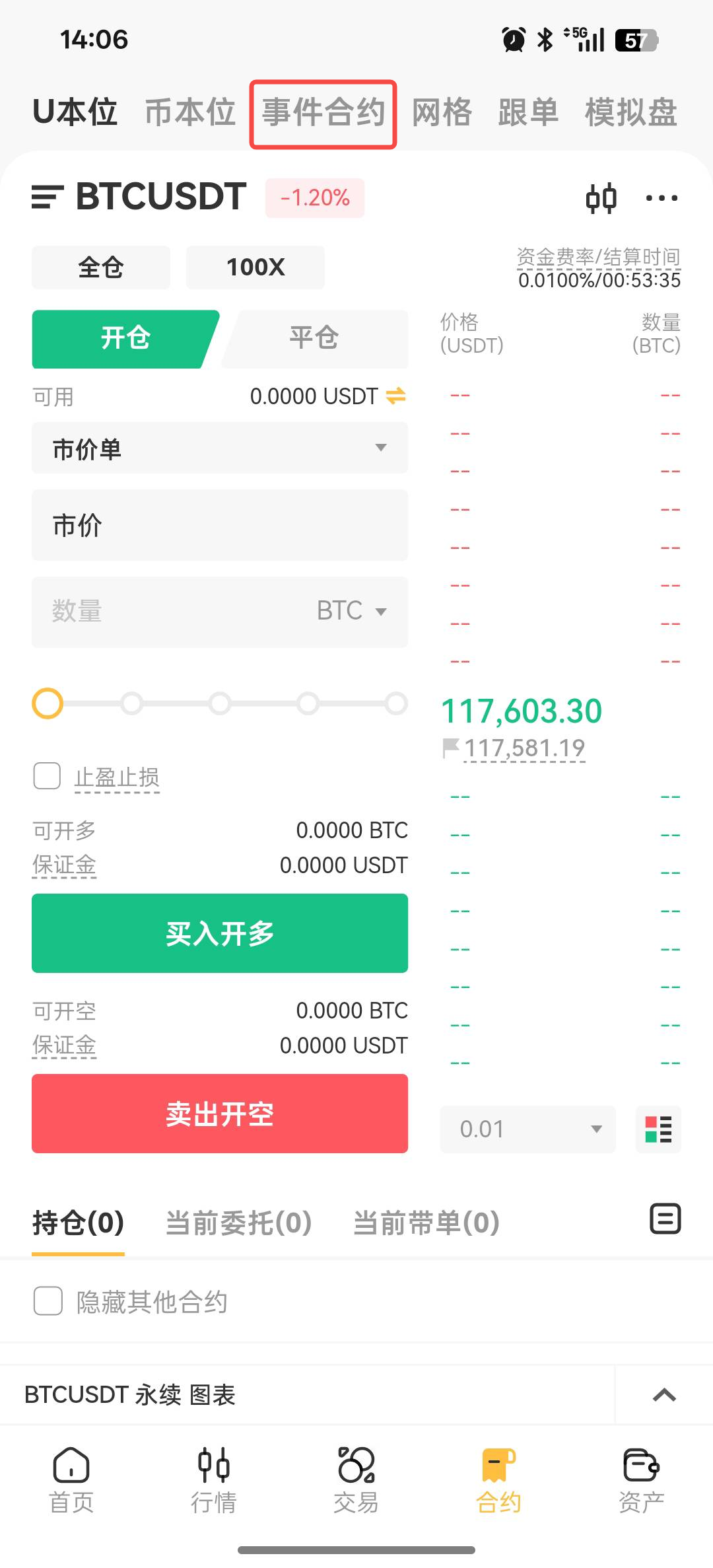
Task: Switch to the 事件合约 tab
Action: coord(323,112)
